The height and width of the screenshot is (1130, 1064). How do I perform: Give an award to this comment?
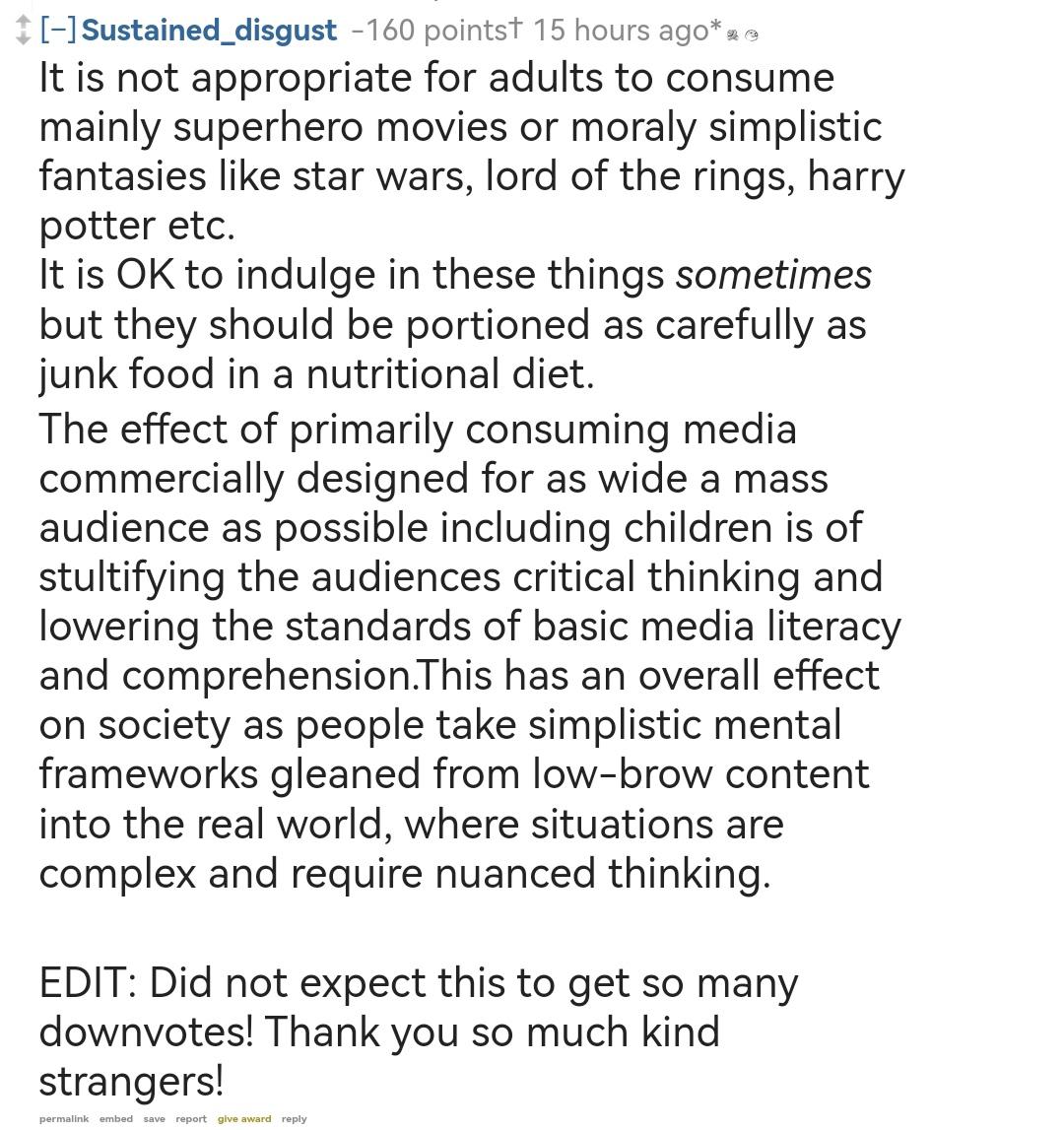coord(244,1118)
